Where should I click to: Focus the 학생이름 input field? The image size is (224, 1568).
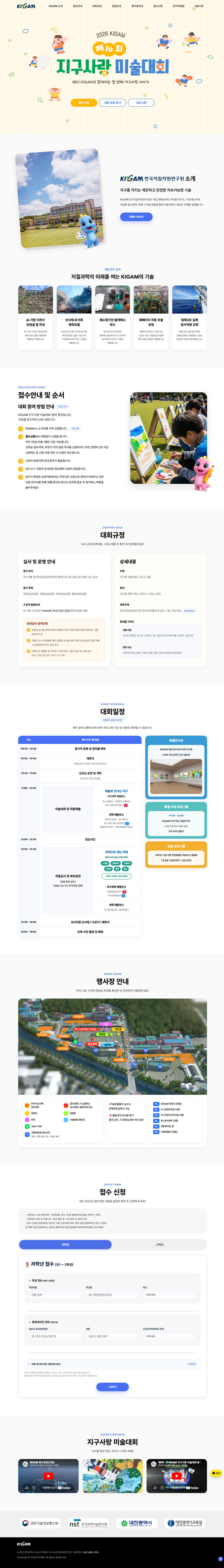click(x=55, y=1295)
